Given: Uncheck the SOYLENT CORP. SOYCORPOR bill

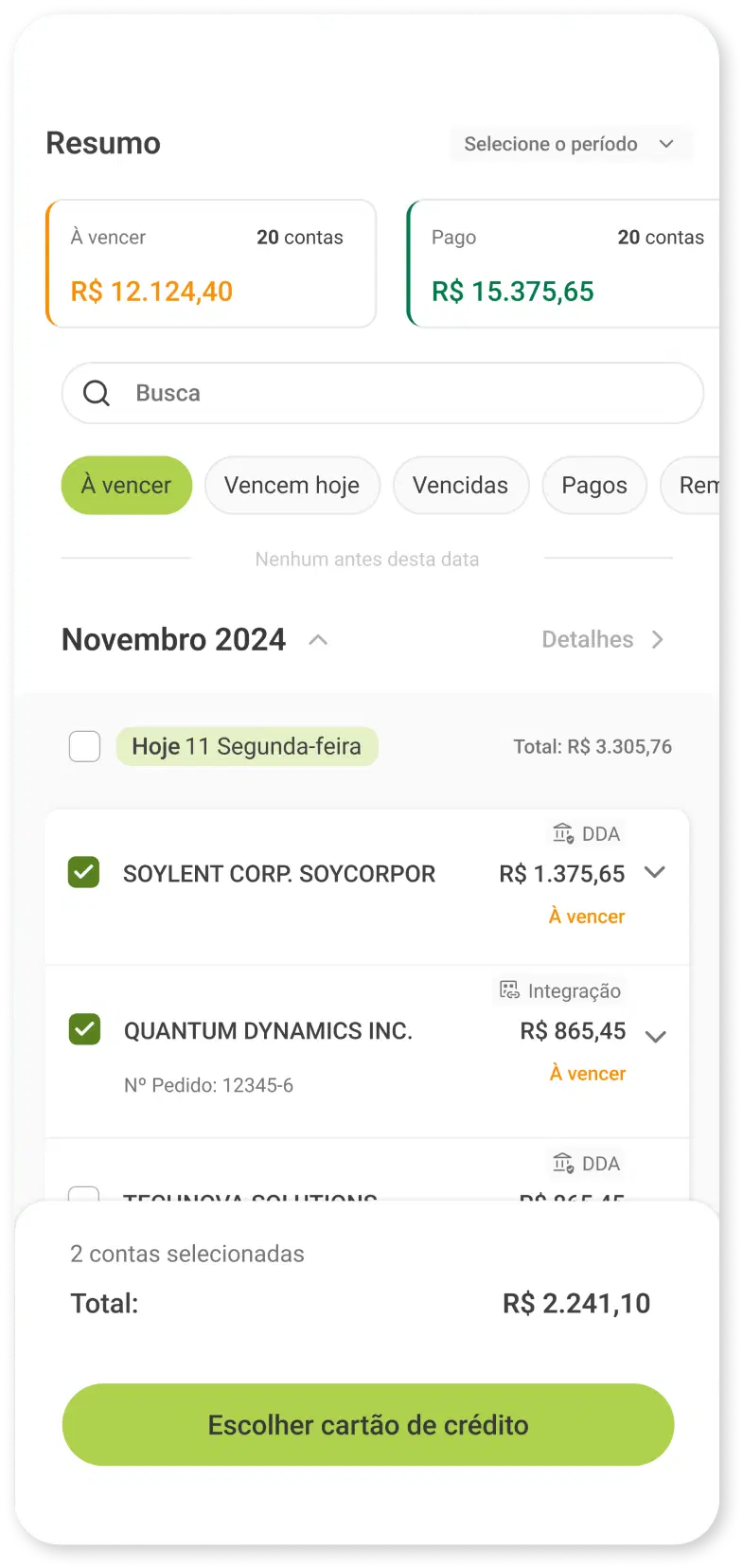Looking at the screenshot, I should click(84, 872).
